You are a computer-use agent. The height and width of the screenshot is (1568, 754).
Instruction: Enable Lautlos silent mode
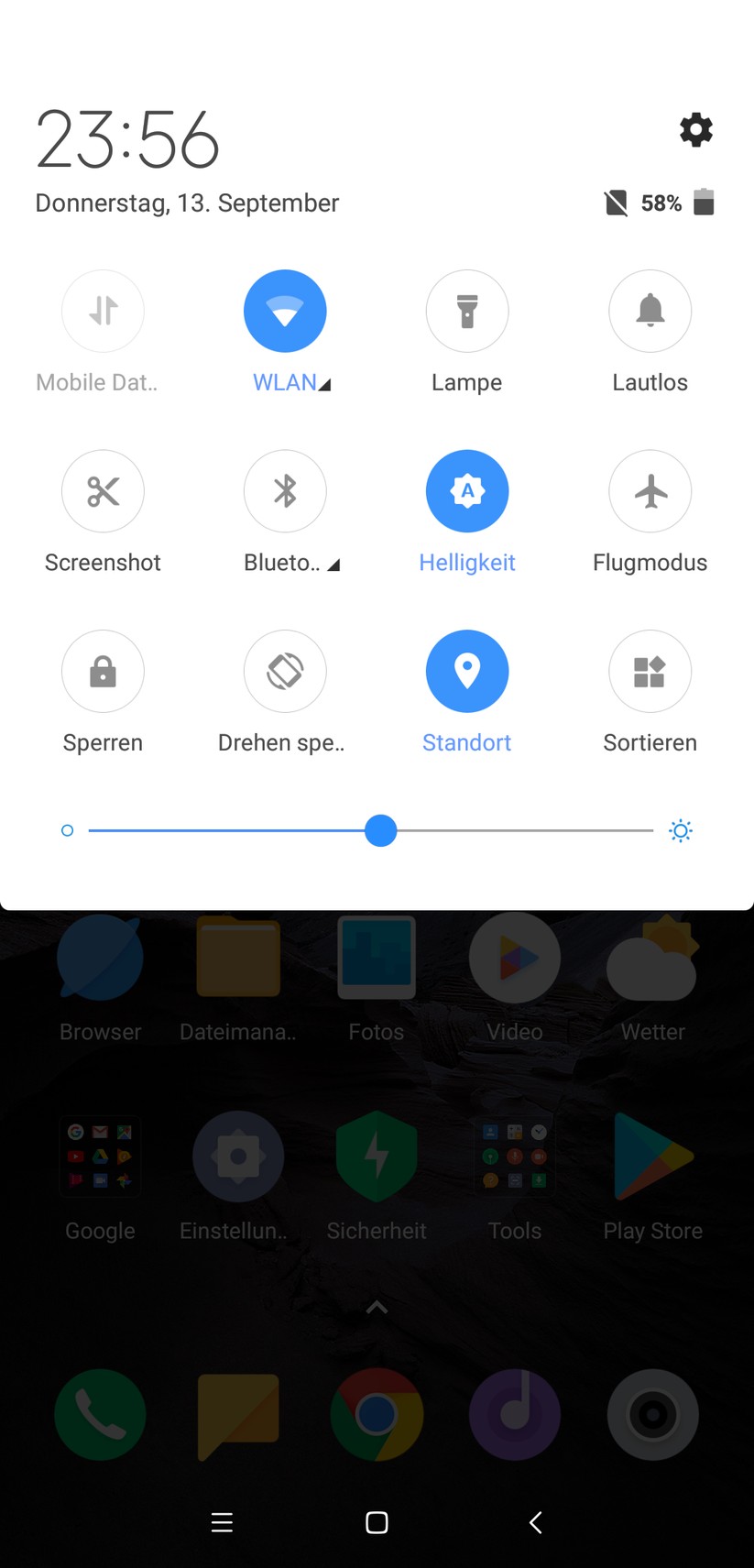650,312
